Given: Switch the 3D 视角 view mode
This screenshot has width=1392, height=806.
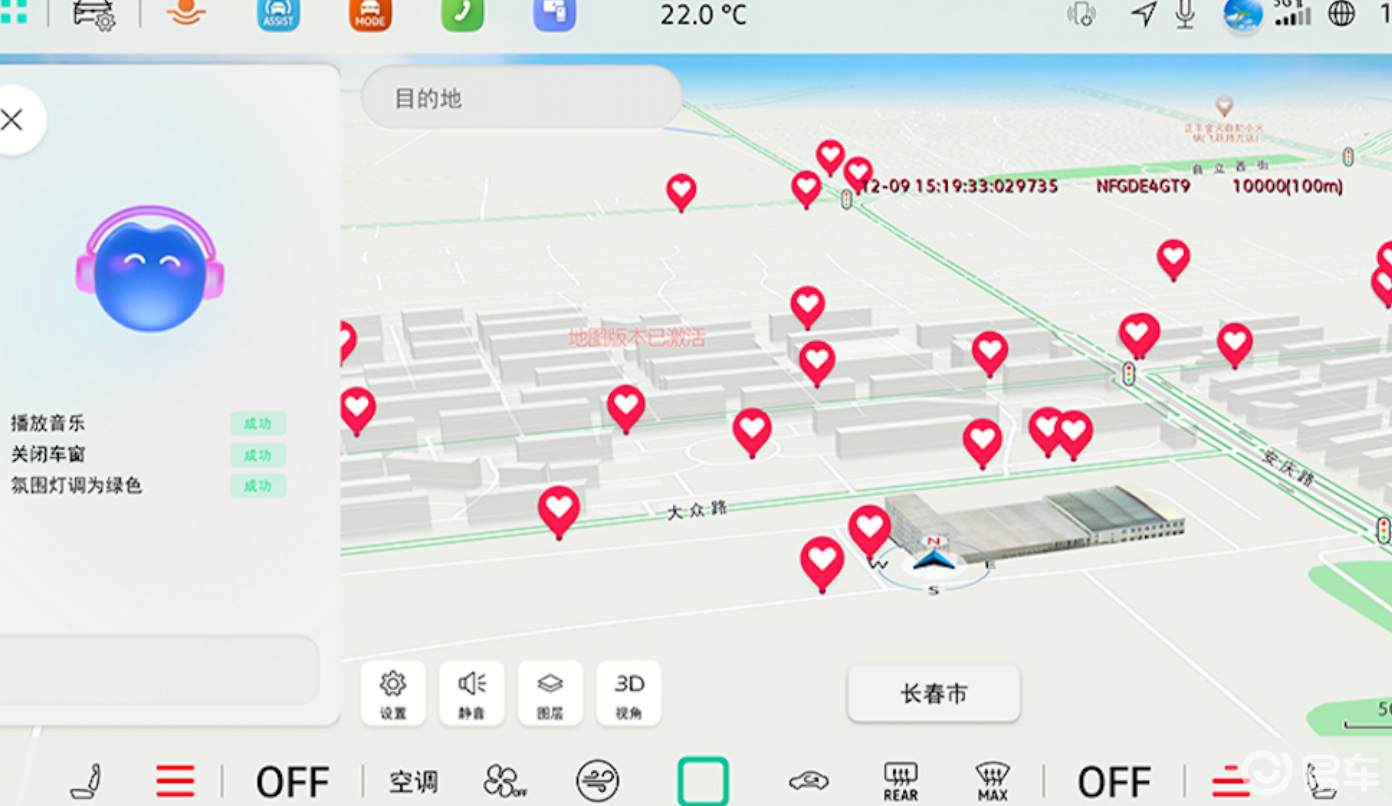Looking at the screenshot, I should tap(629, 693).
